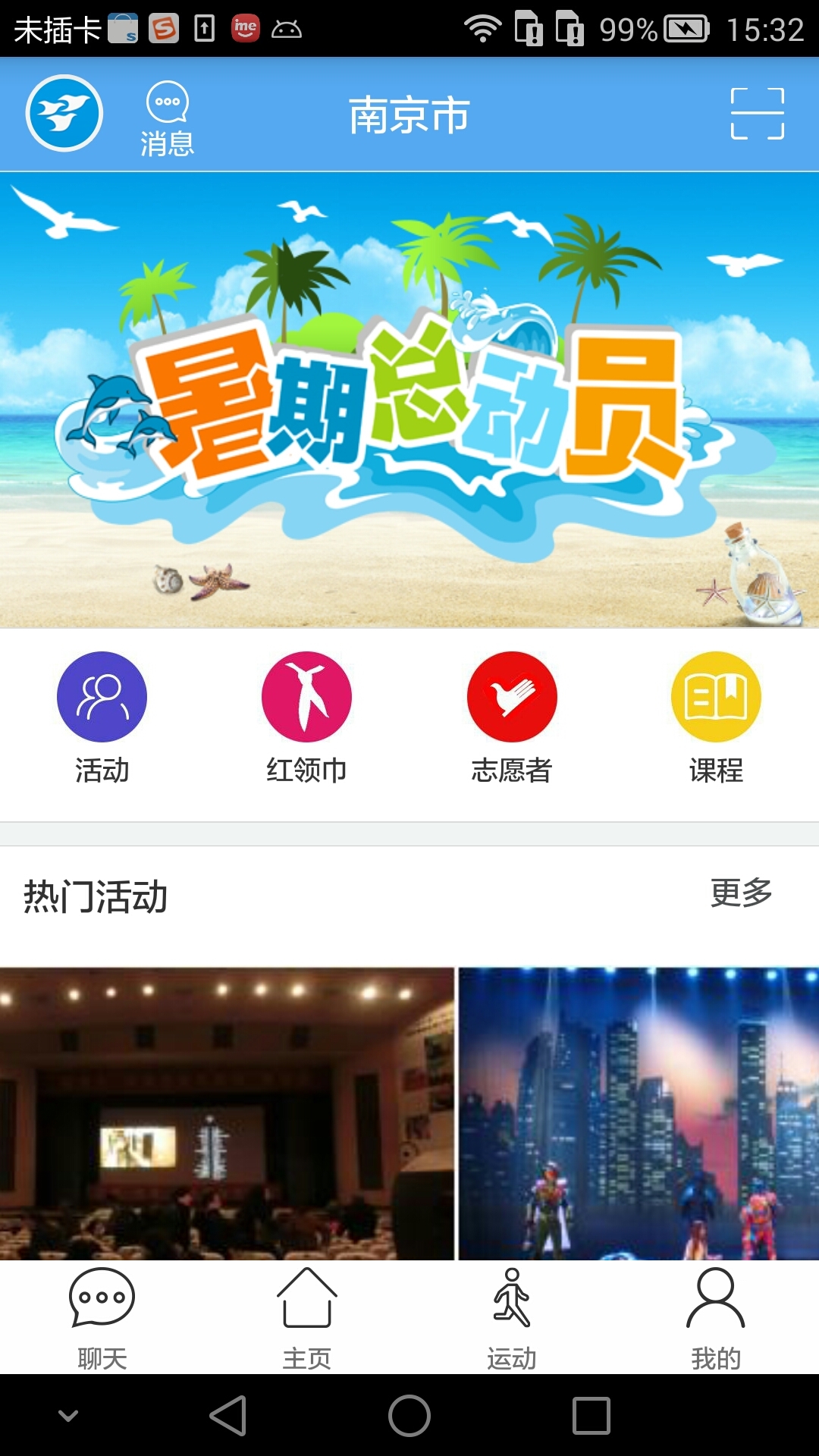Screen dimensions: 819x1456
Task: Open 消息 messages
Action: tap(167, 119)
